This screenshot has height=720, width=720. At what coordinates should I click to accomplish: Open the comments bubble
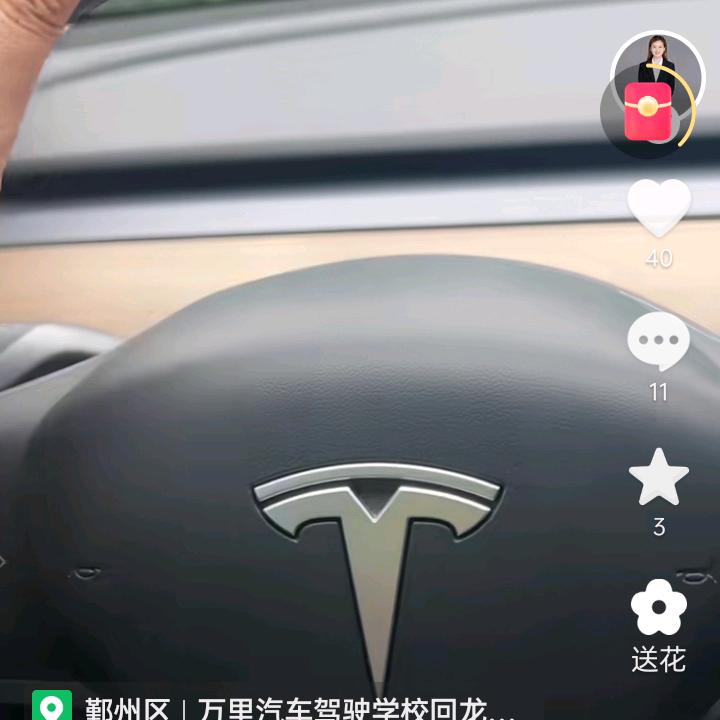point(658,343)
